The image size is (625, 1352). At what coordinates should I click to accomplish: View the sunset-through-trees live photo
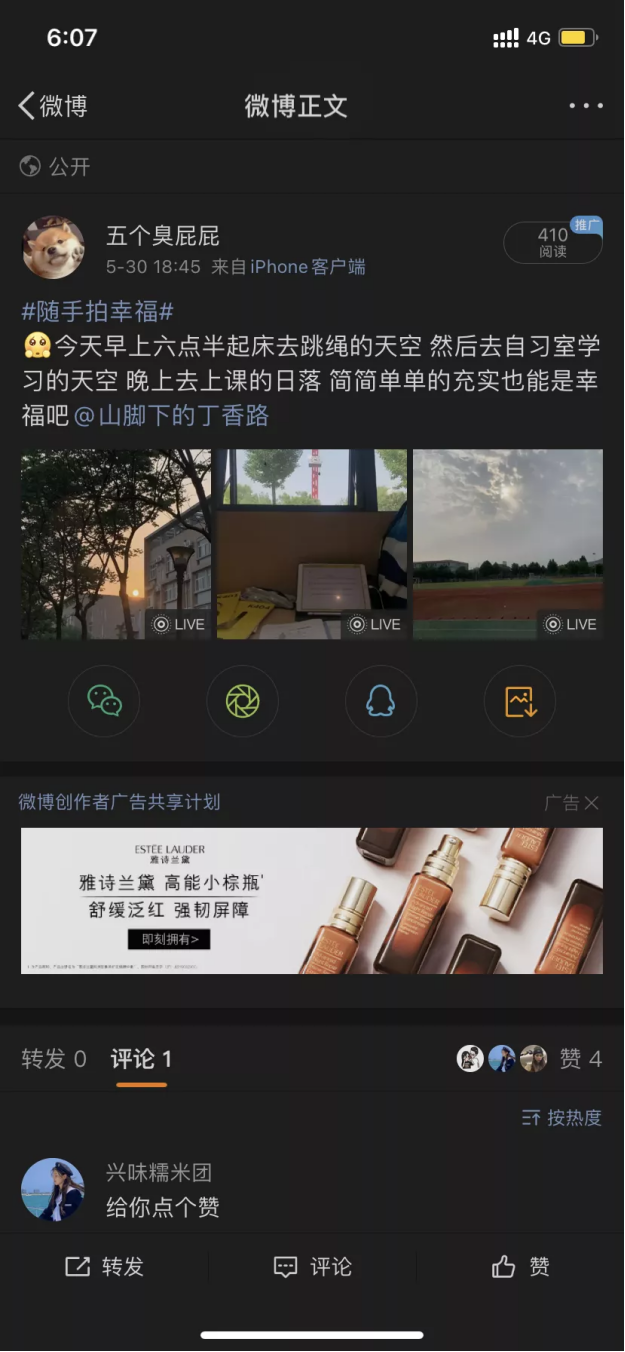click(x=116, y=544)
